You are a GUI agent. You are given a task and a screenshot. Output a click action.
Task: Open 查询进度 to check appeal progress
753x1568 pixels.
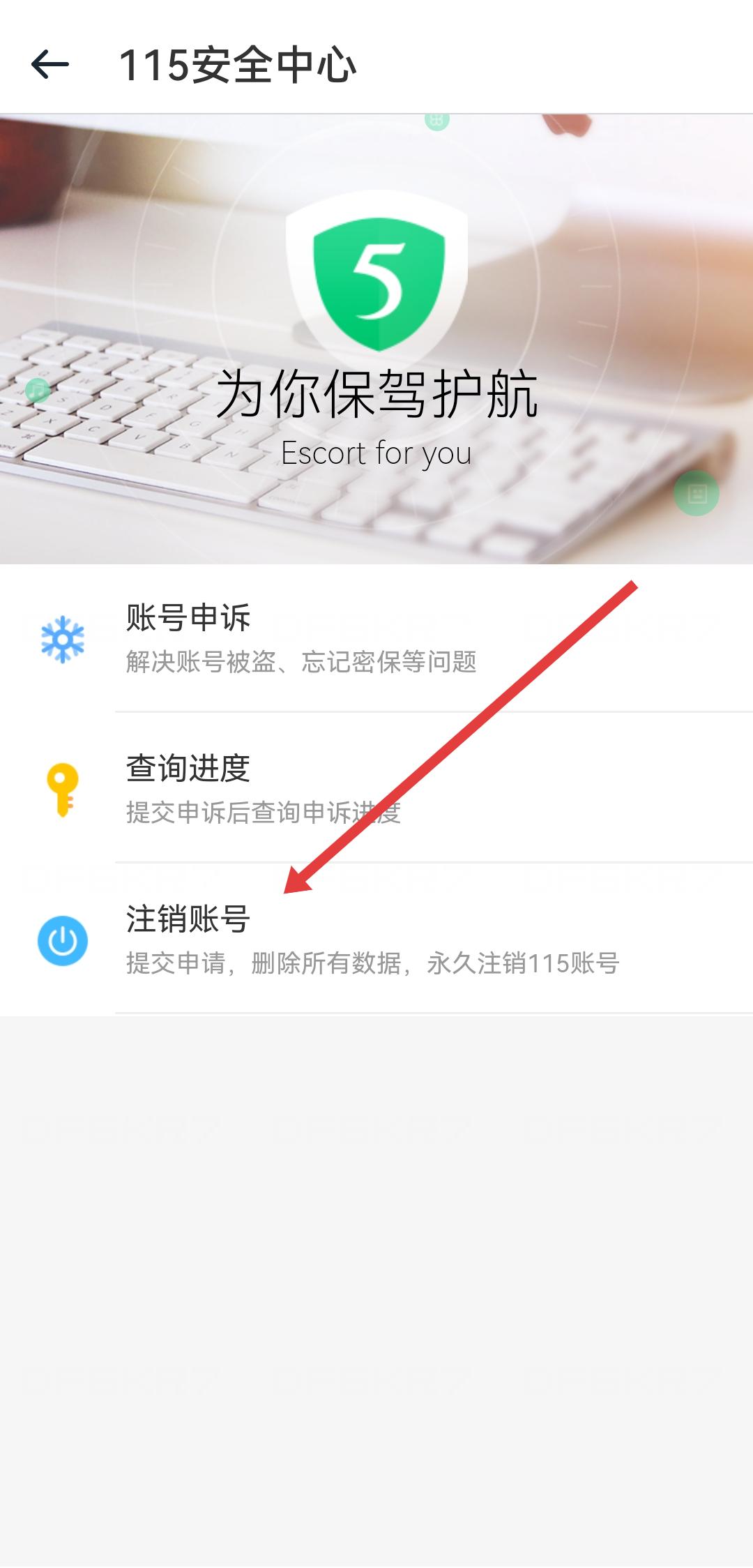376,788
